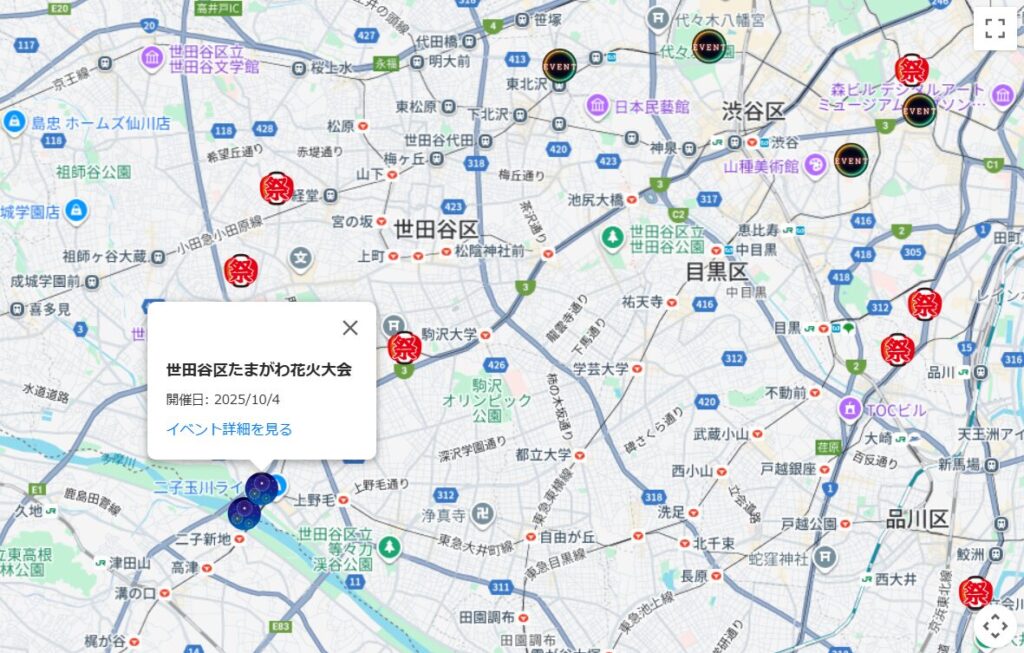Select the festival marker near 駒沢大学
Viewport: 1024px width, 653px height.
tap(404, 347)
